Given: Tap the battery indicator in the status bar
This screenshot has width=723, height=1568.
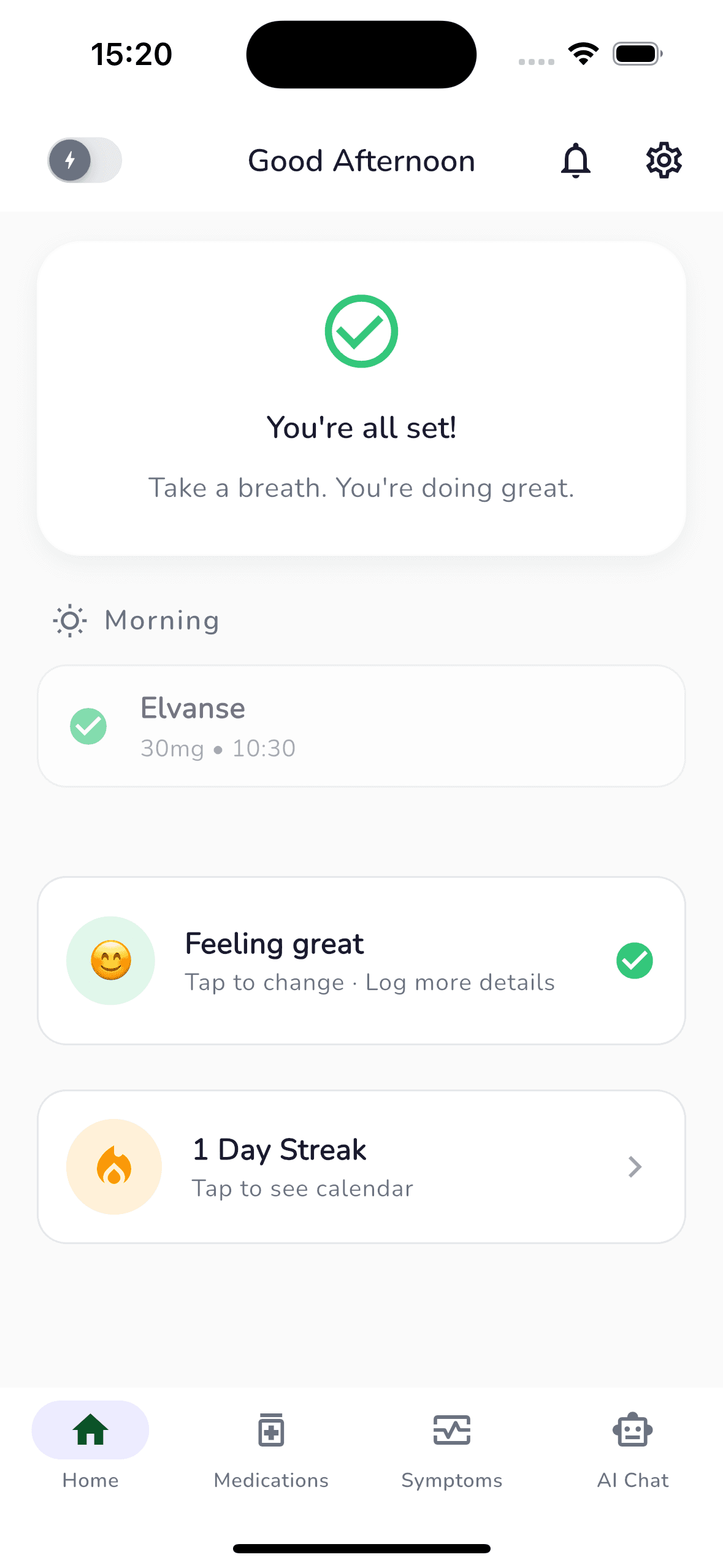Looking at the screenshot, I should [636, 53].
